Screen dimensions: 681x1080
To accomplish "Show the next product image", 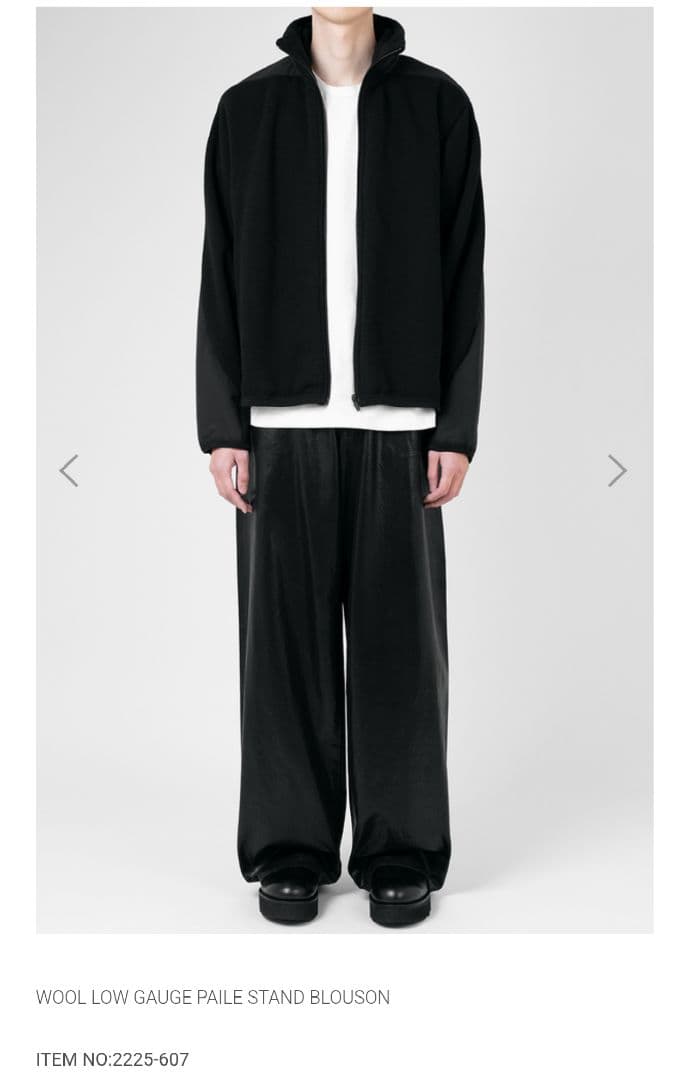I will (617, 470).
